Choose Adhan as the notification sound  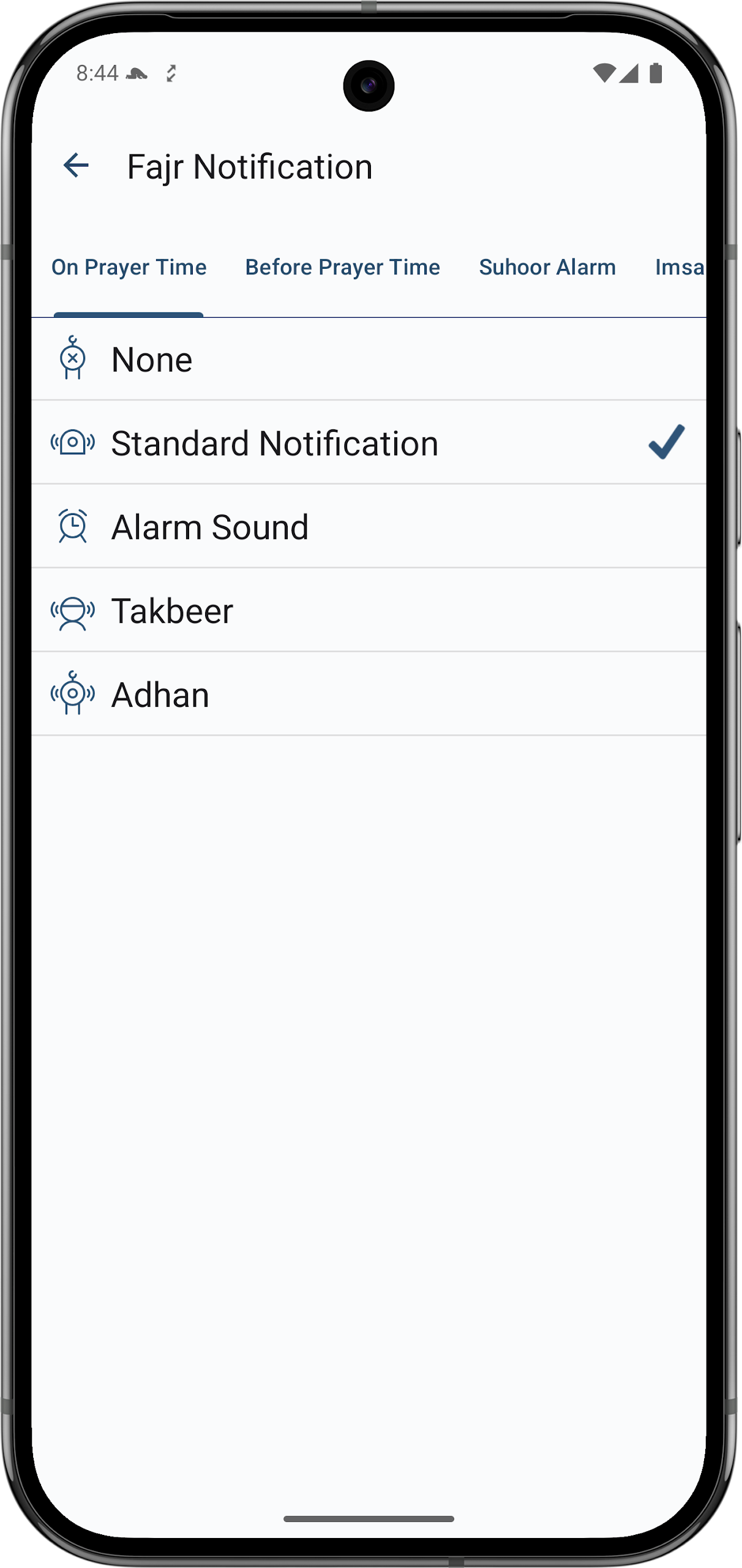[x=369, y=695]
